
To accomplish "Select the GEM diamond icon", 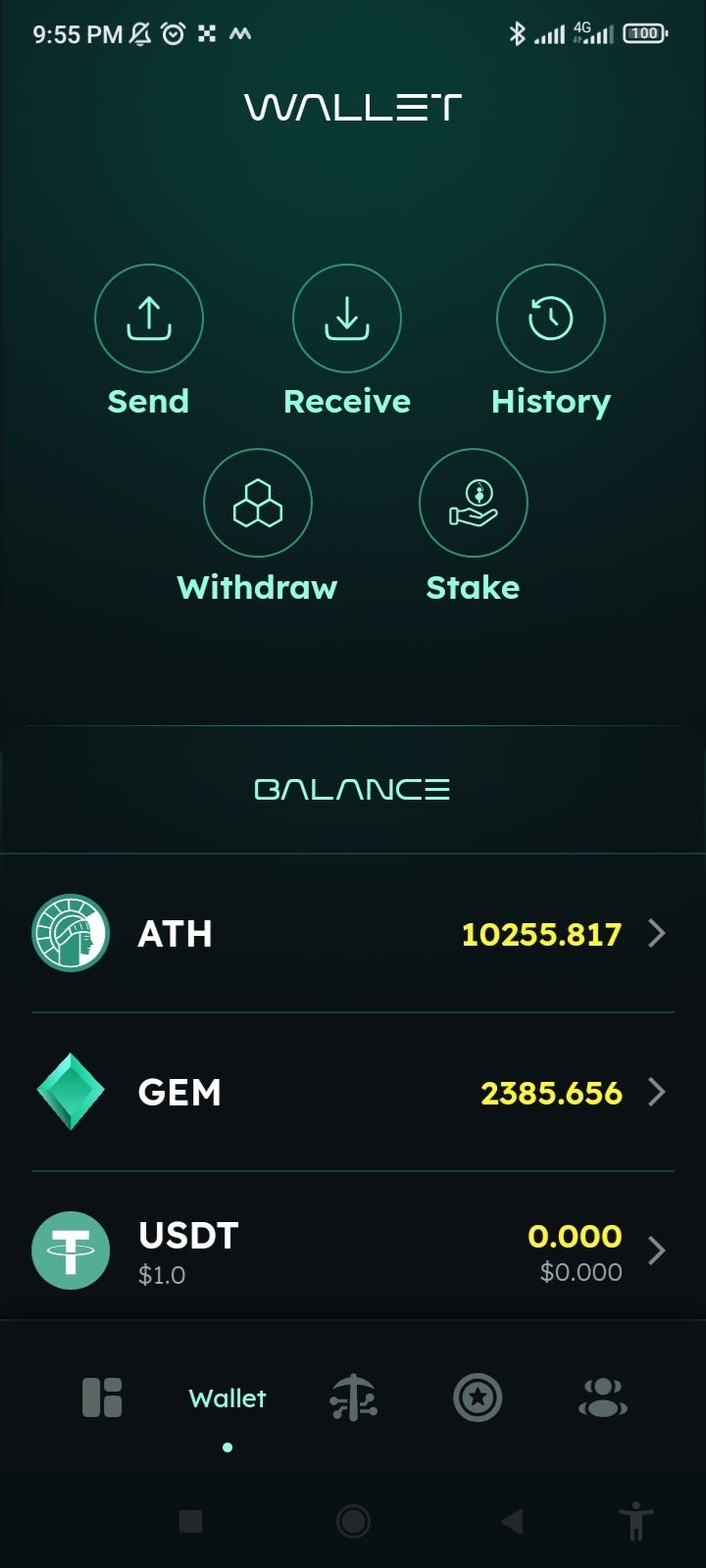I will [70, 1092].
